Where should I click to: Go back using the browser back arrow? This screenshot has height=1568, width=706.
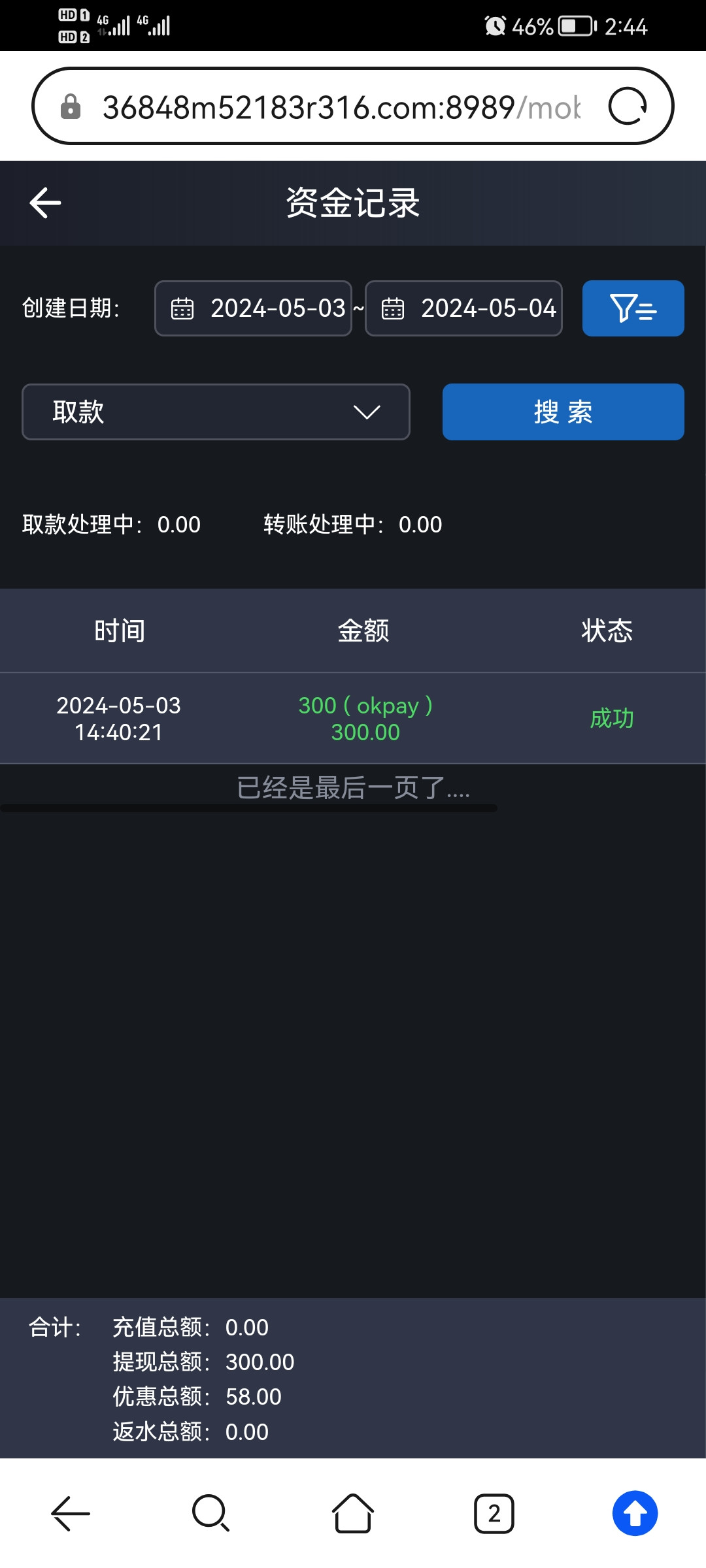[71, 1513]
